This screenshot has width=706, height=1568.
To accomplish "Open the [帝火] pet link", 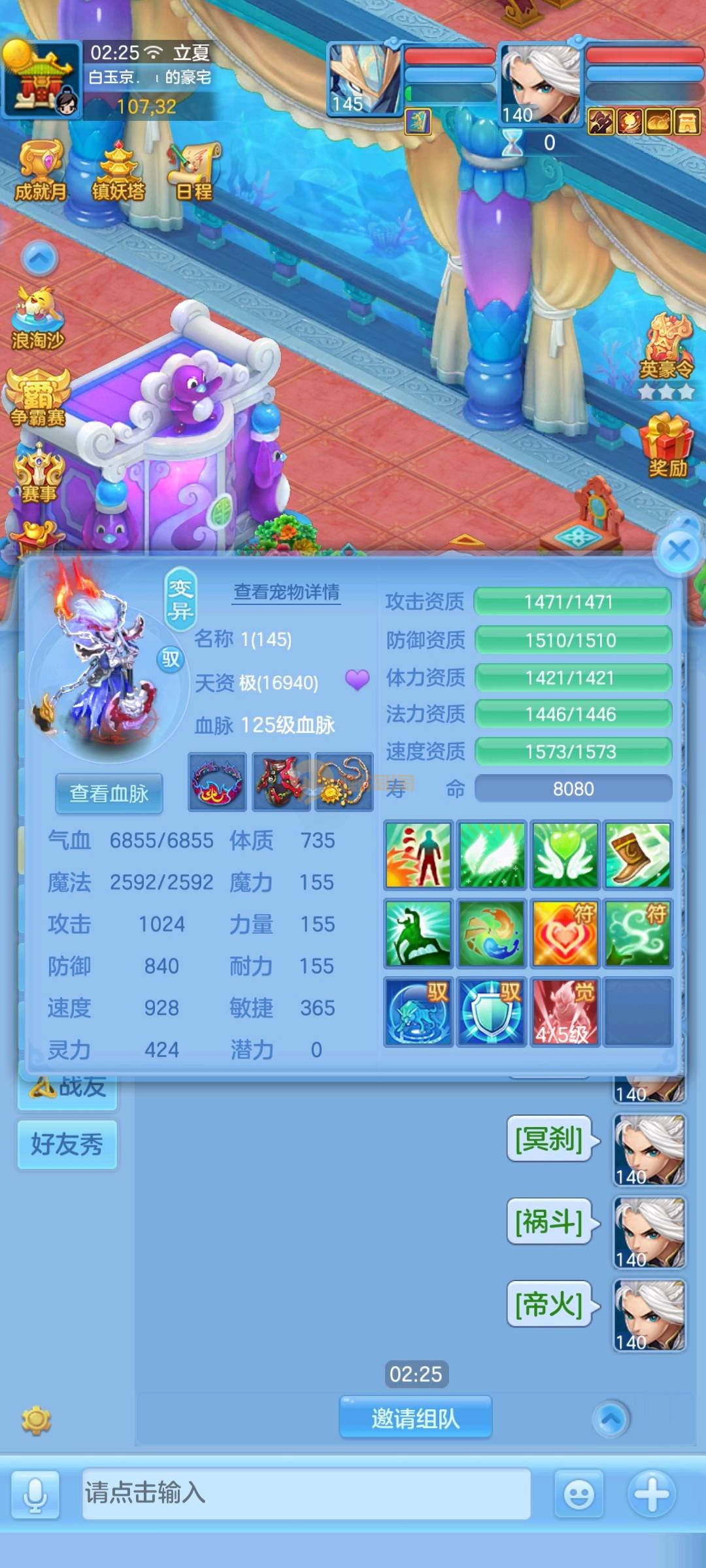I will point(549,1304).
